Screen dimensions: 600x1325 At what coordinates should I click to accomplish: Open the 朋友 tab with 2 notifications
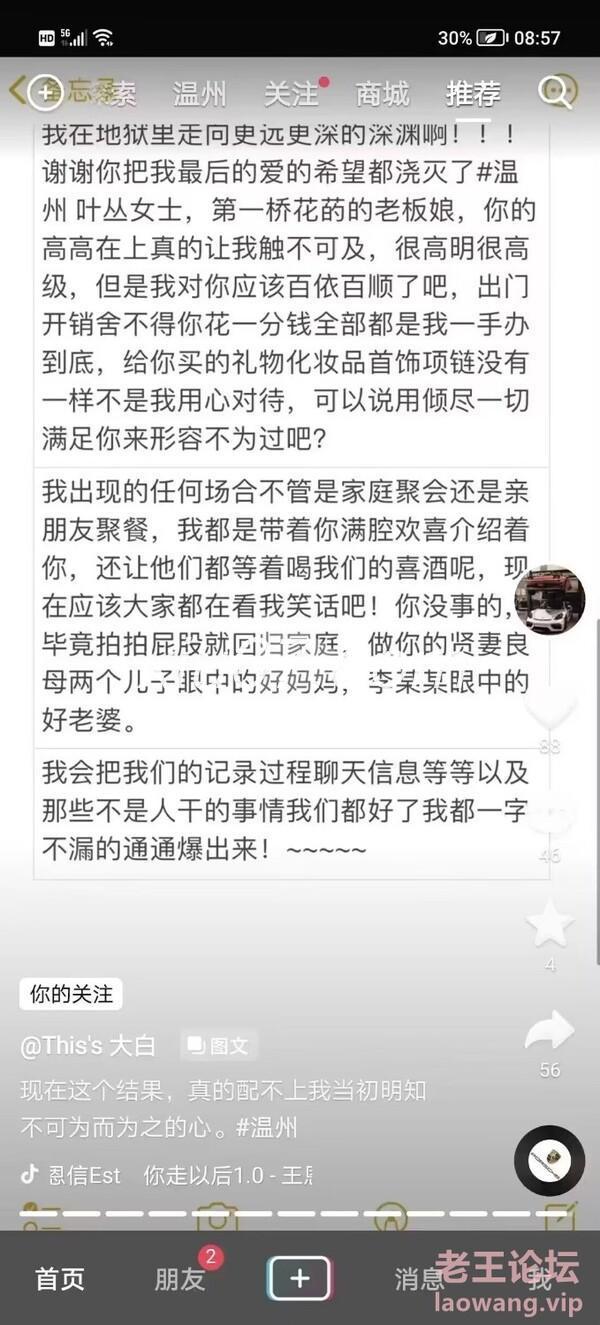click(180, 1278)
